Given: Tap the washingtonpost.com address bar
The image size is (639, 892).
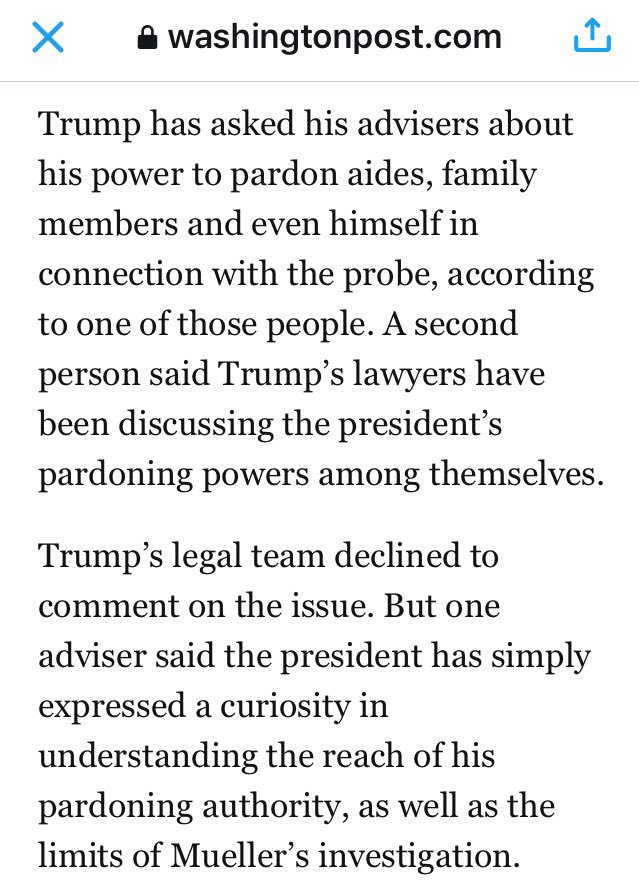Looking at the screenshot, I should pyautogui.click(x=320, y=38).
